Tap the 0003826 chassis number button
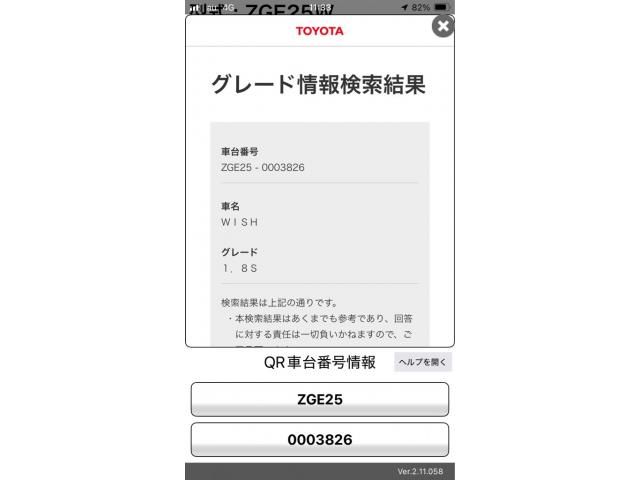This screenshot has width=640, height=480. (319, 439)
